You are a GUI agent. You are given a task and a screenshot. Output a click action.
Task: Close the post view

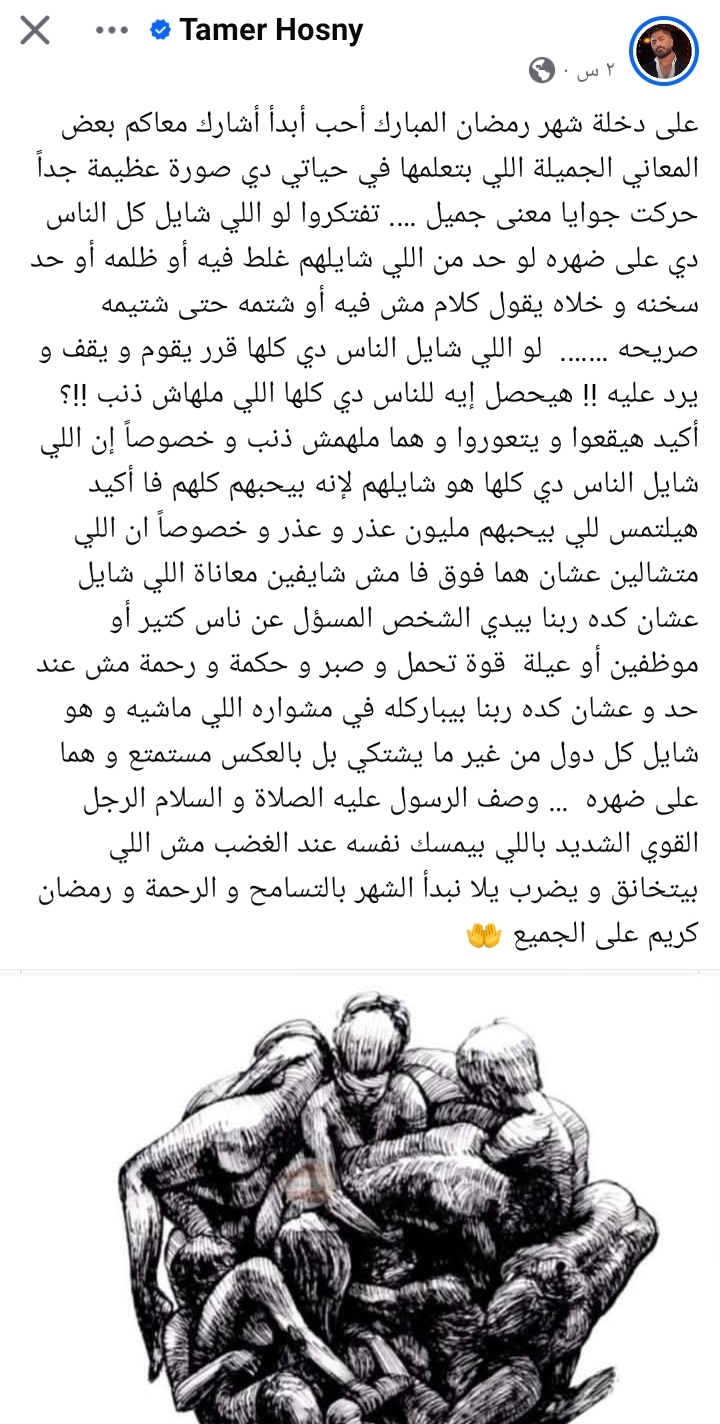click(35, 31)
